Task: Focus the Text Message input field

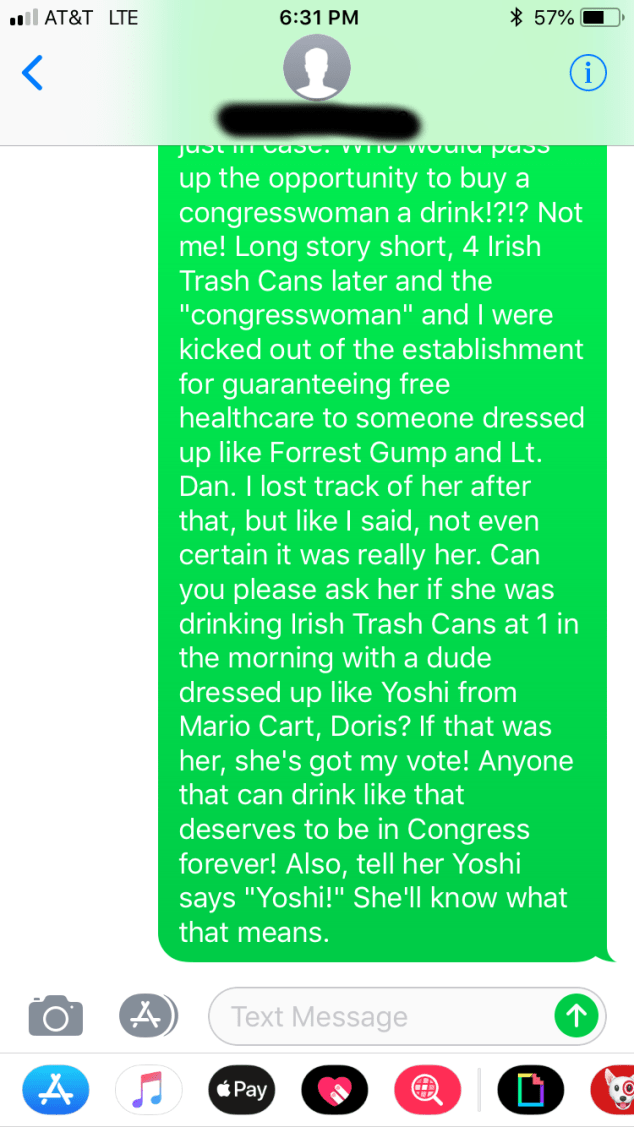Action: [380, 1017]
